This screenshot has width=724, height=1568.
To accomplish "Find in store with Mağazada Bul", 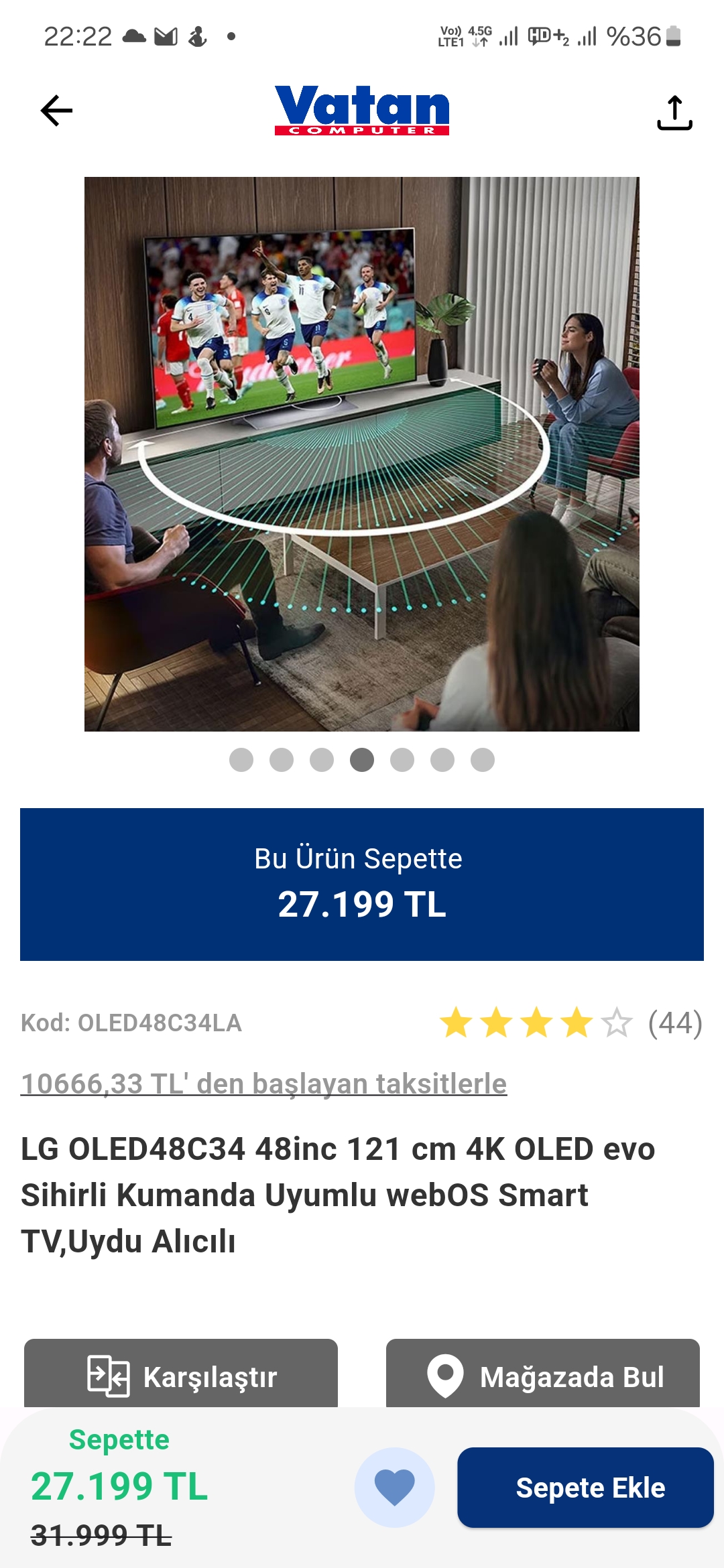I will 543,1376.
